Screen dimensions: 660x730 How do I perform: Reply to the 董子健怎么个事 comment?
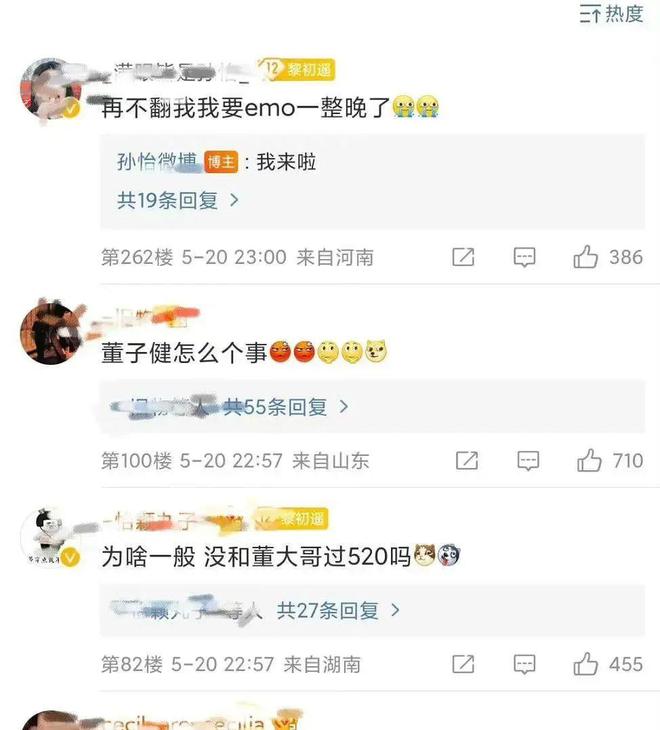[x=527, y=461]
